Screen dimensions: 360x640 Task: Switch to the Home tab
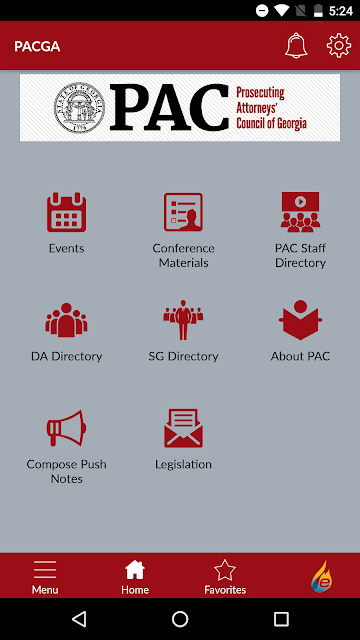tap(135, 577)
